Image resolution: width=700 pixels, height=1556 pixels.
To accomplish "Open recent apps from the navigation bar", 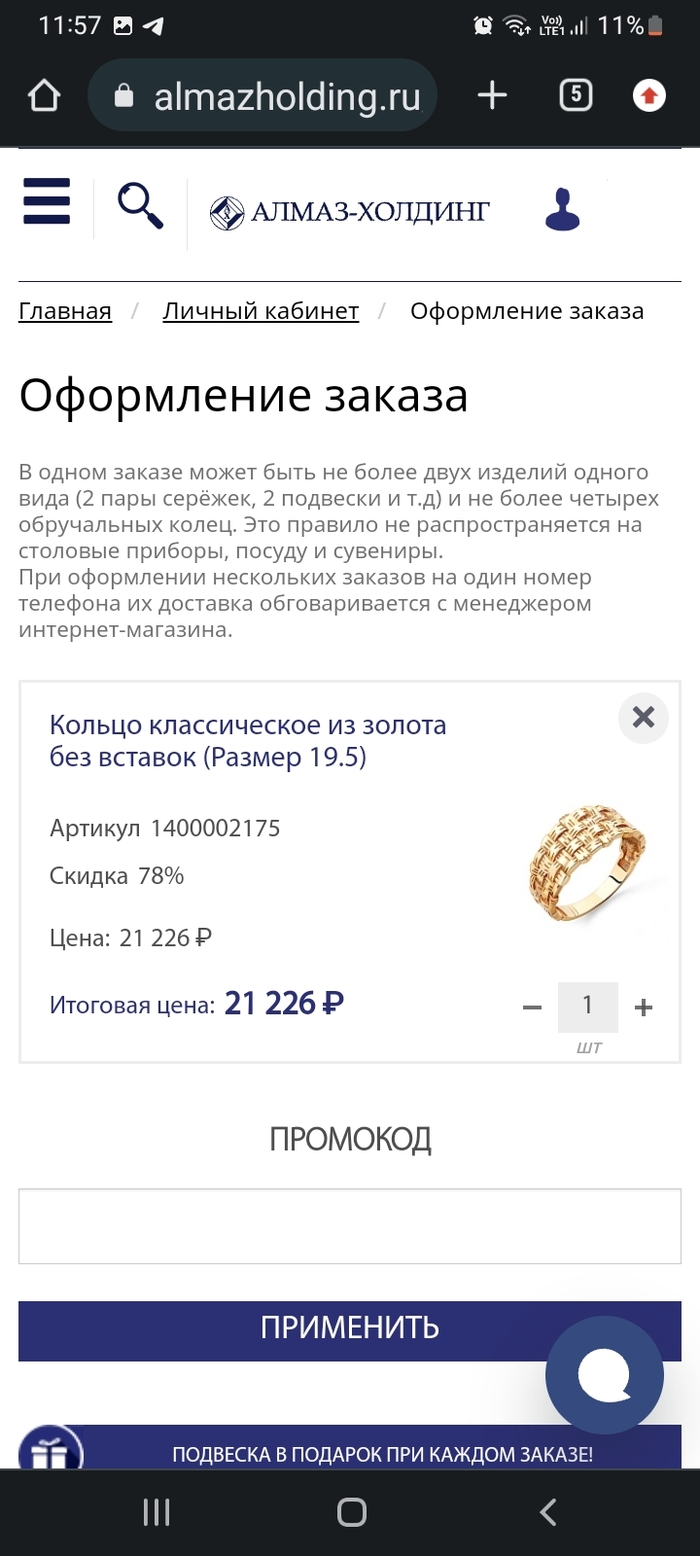I will pyautogui.click(x=156, y=1512).
